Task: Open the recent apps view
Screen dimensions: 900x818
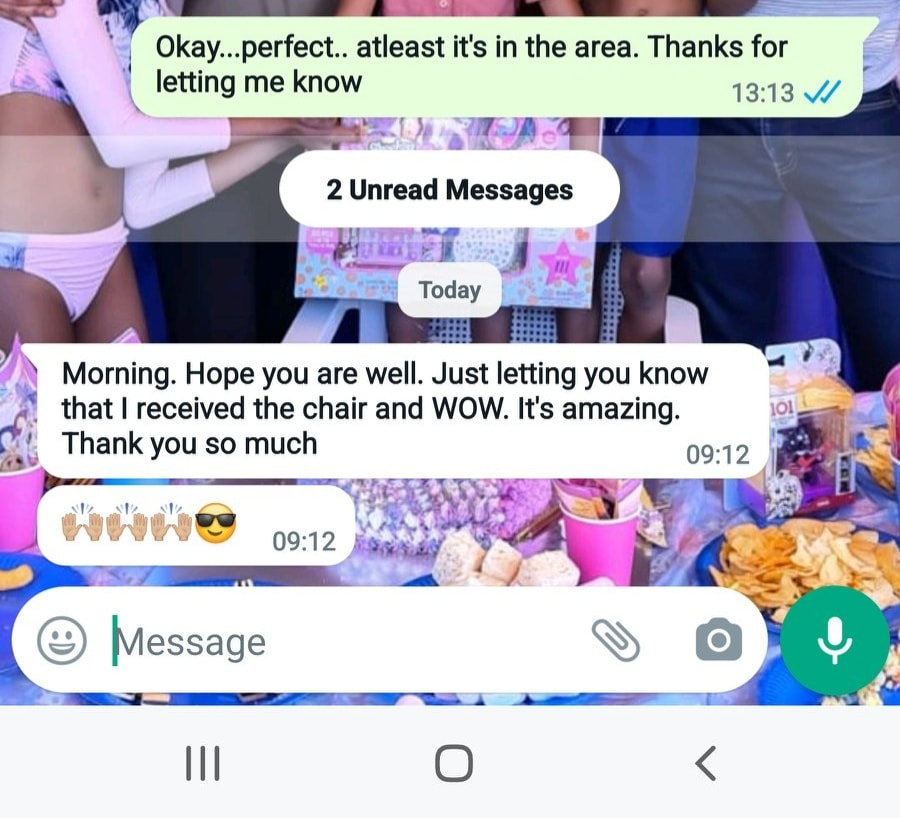Action: 203,764
